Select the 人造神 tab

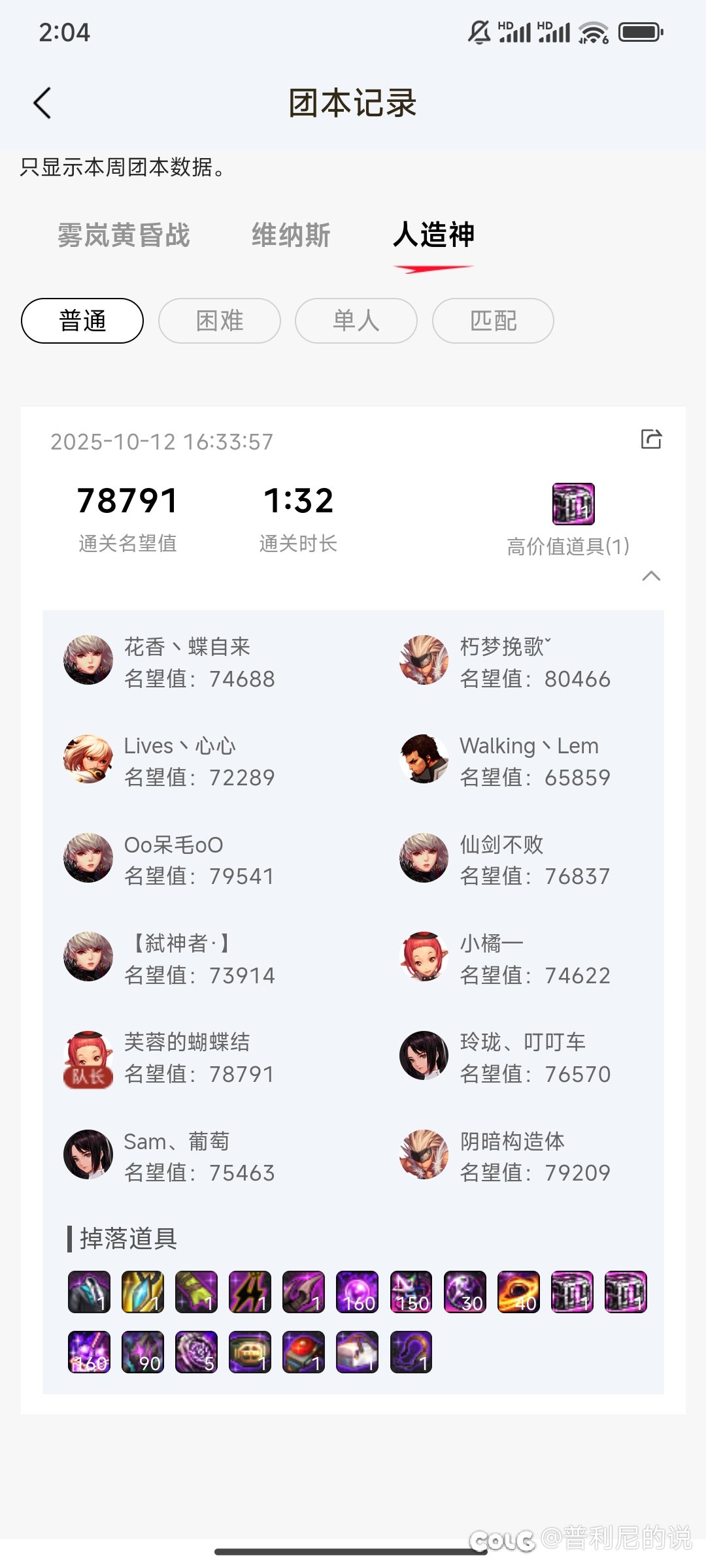click(x=433, y=235)
